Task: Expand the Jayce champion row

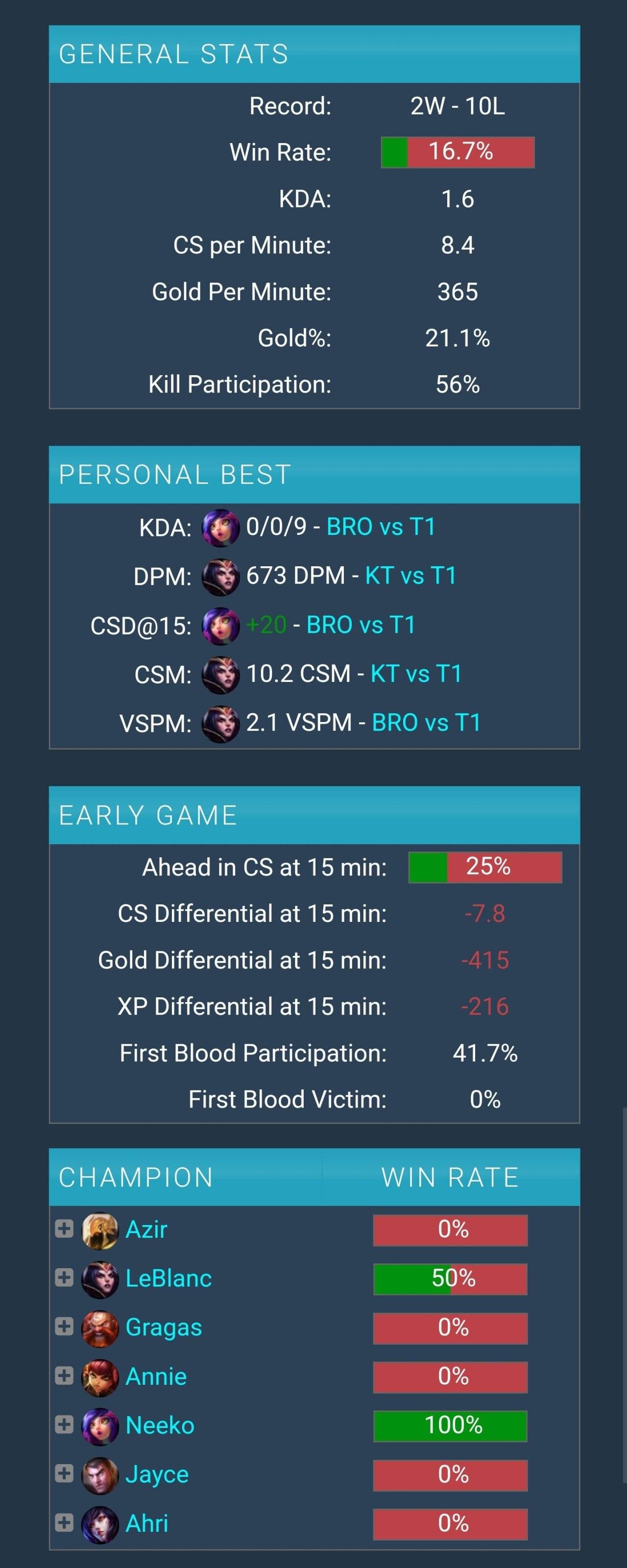Action: click(64, 1473)
